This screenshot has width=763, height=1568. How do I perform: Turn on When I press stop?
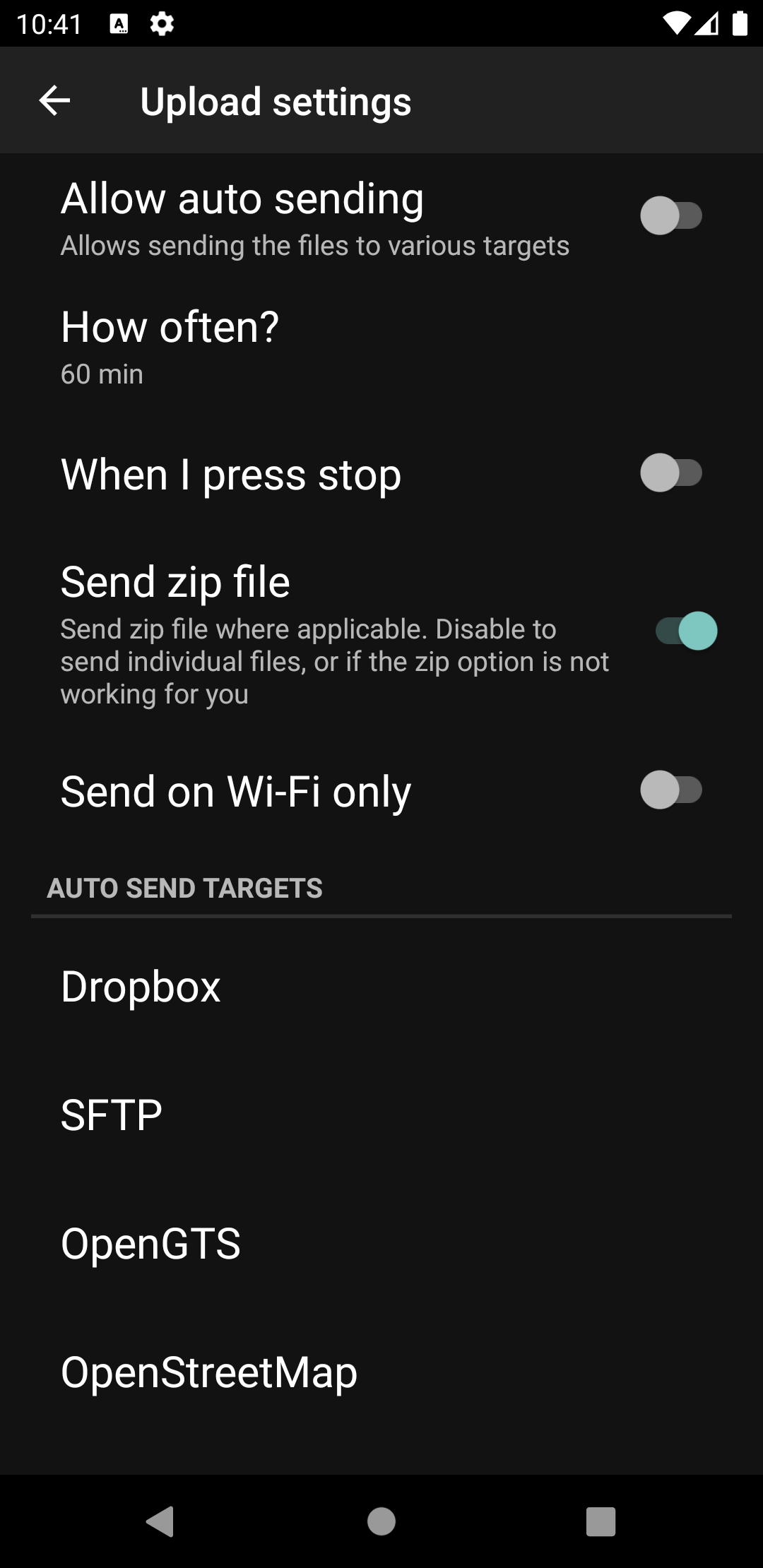(670, 473)
